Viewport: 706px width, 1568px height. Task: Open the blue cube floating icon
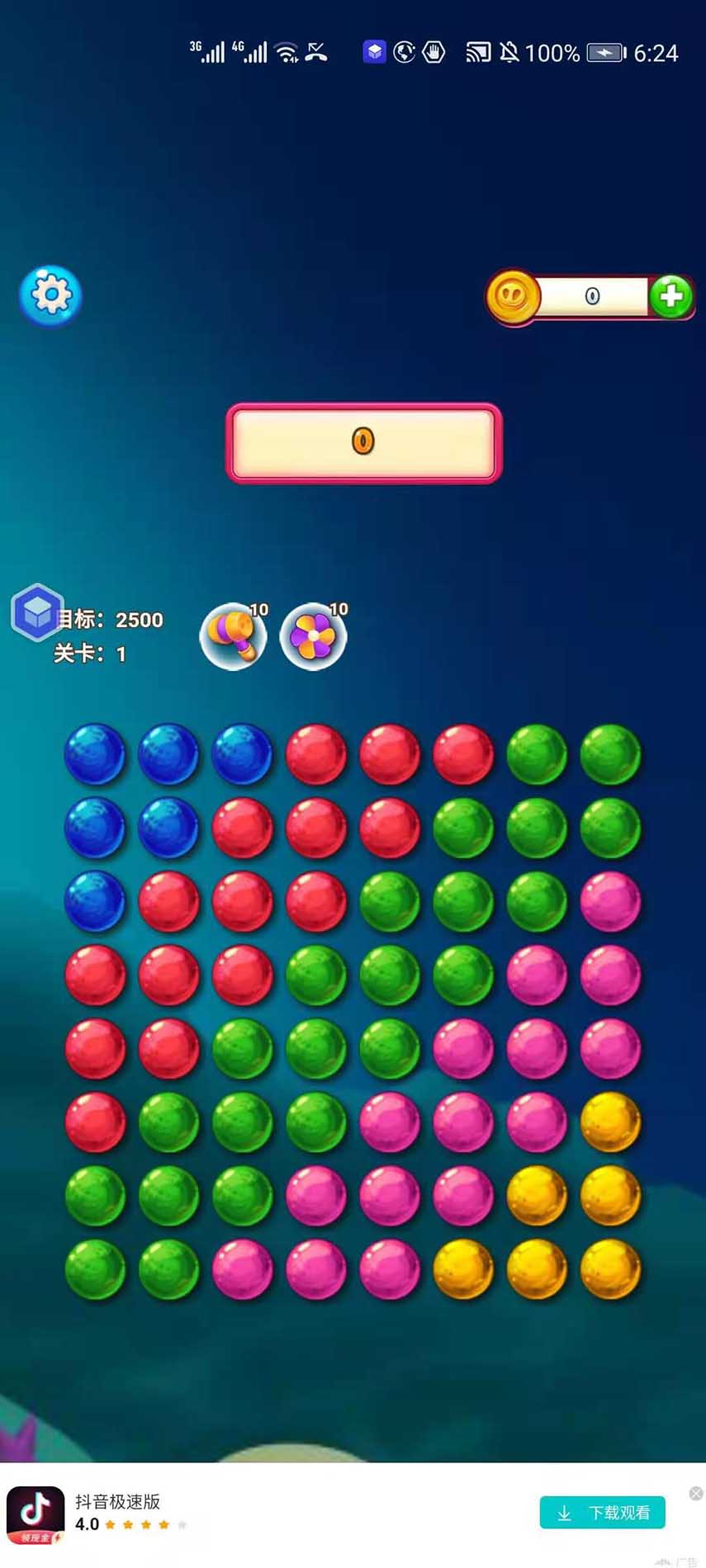coord(37,612)
